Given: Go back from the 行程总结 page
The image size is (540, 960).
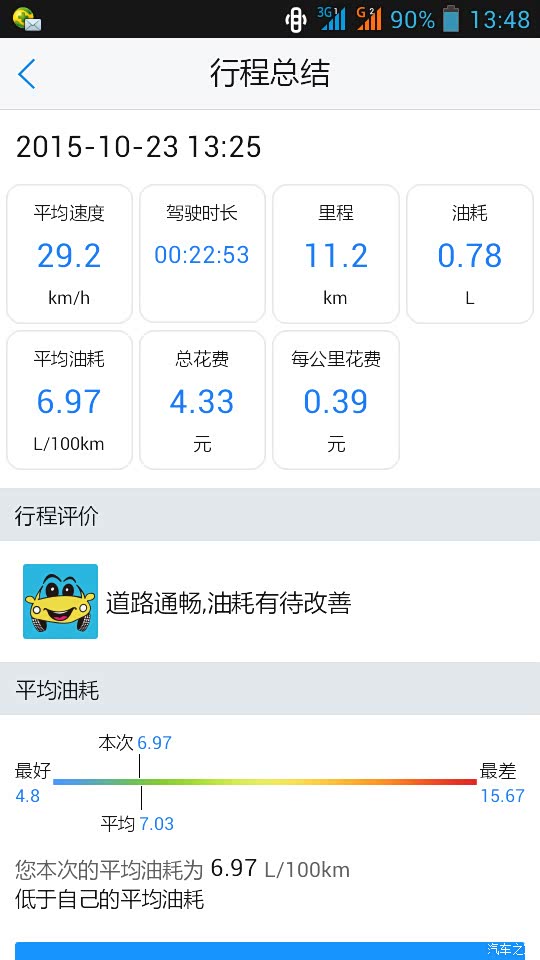Looking at the screenshot, I should tap(27, 74).
